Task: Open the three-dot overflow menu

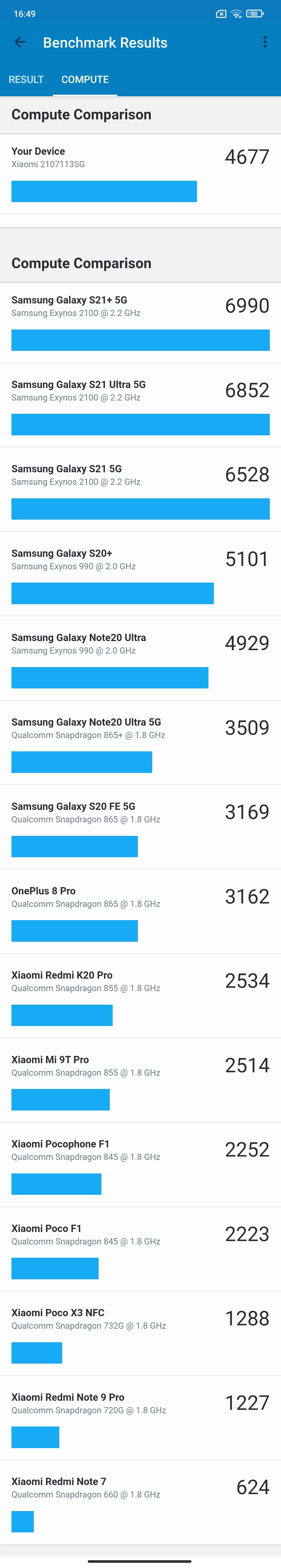Action: (265, 42)
